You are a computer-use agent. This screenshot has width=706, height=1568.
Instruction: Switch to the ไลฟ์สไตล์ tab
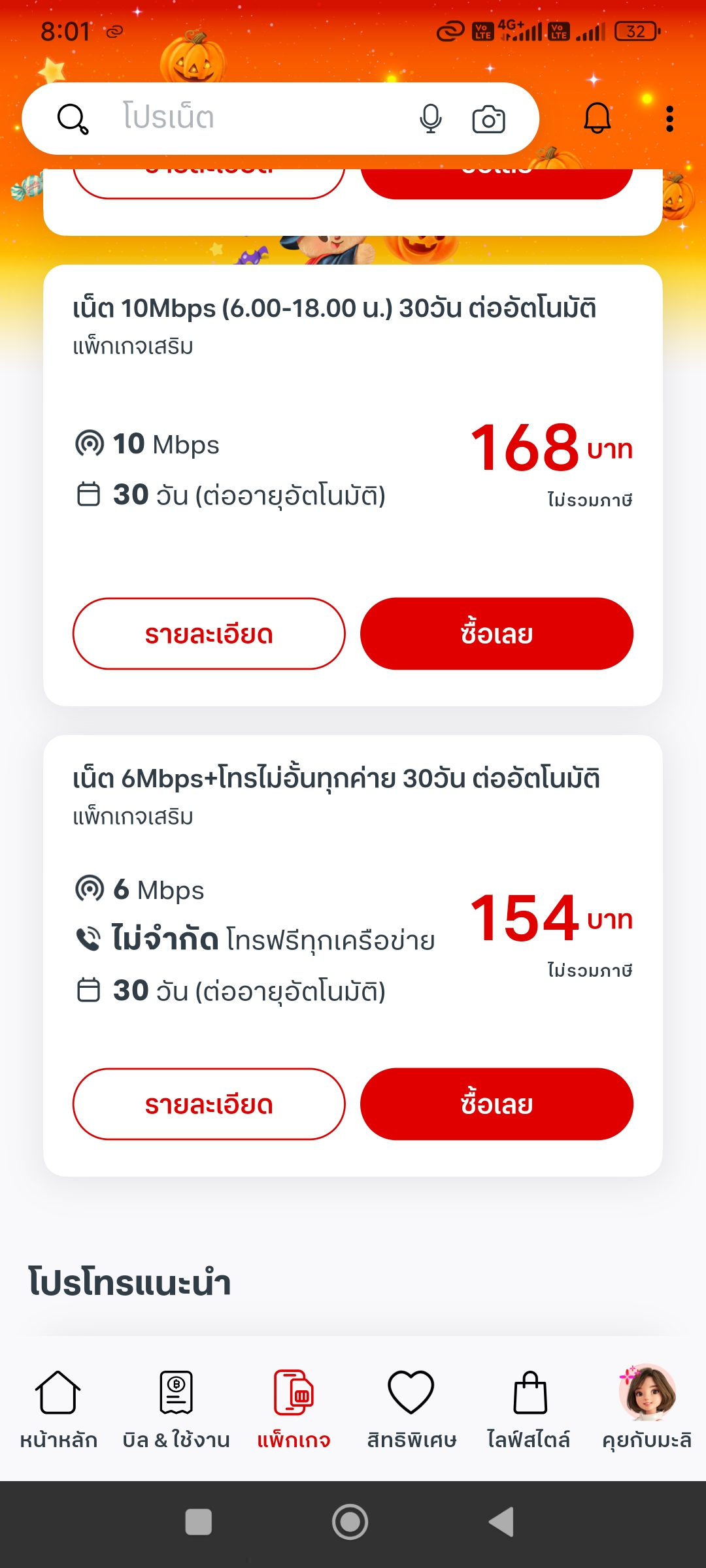529,1408
